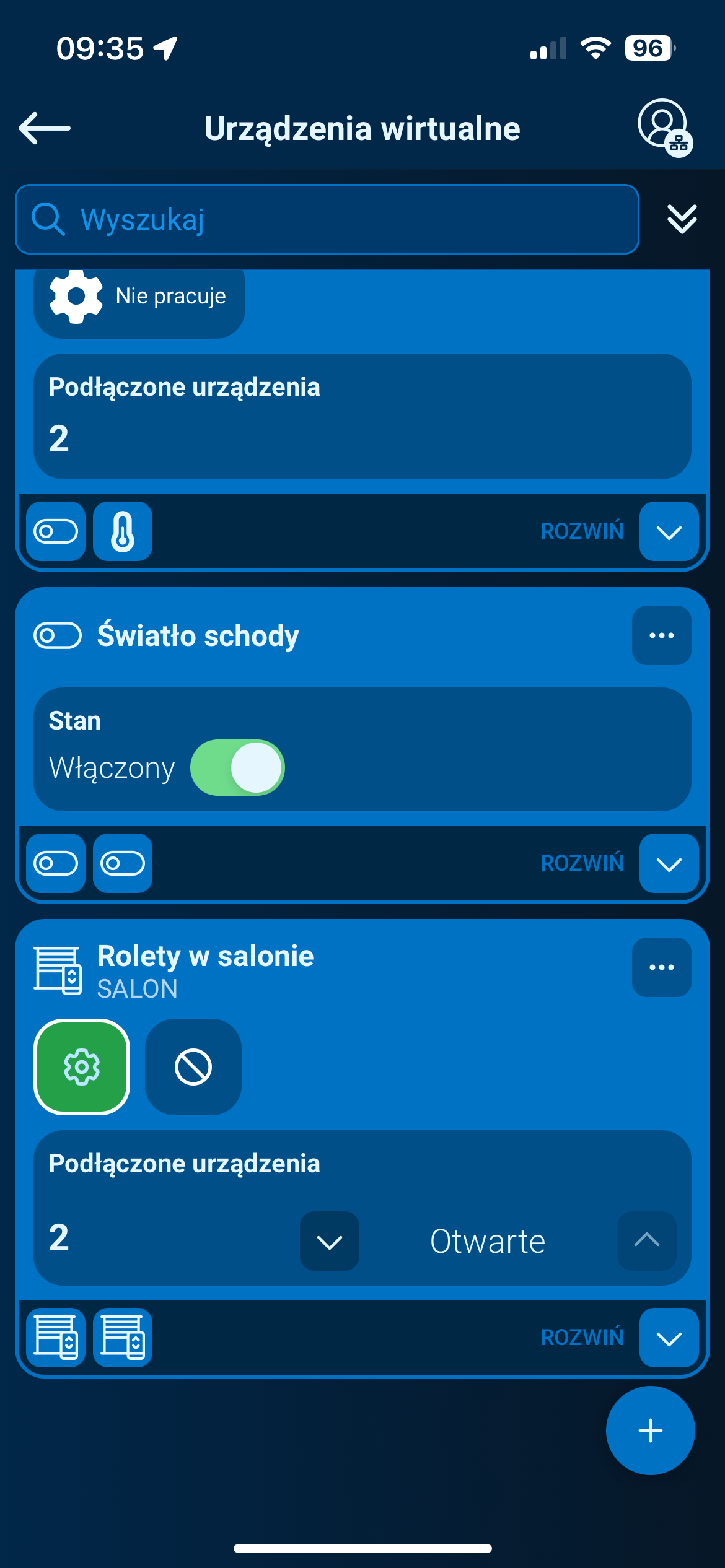The image size is (725, 1568).
Task: Open options for Światło schody
Action: pyautogui.click(x=661, y=635)
